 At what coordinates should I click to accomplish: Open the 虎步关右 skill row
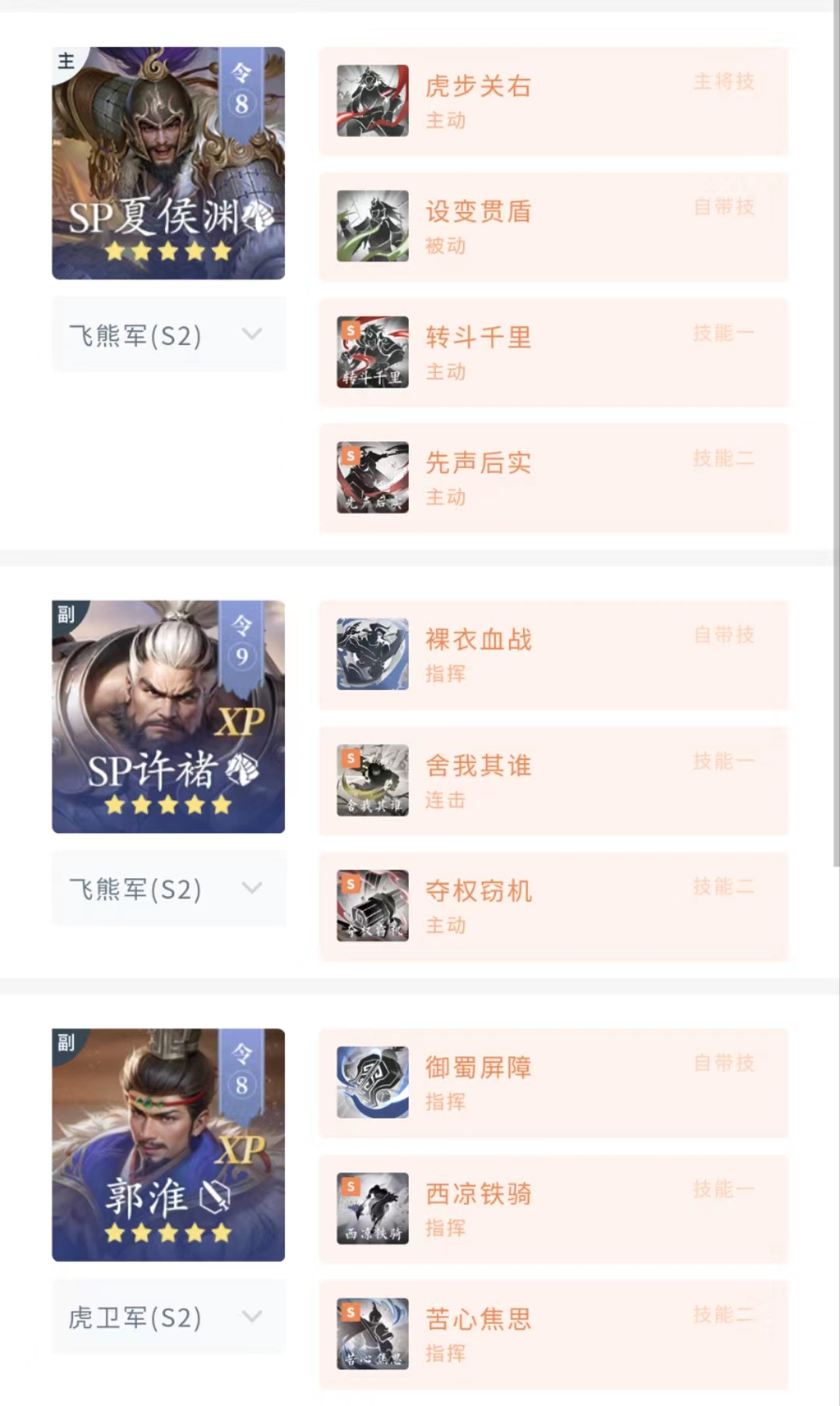click(554, 101)
